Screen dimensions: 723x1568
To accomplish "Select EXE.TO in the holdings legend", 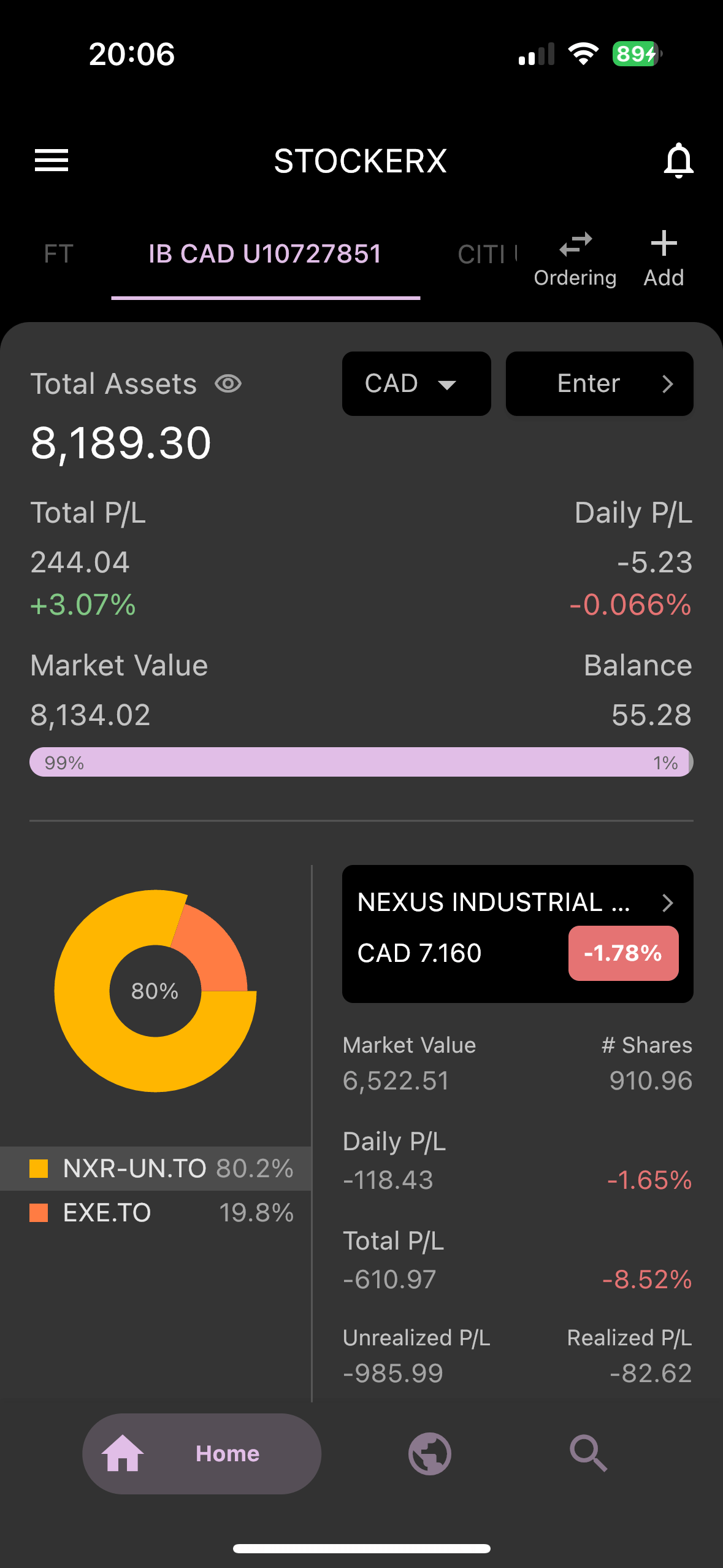I will pos(156,1213).
